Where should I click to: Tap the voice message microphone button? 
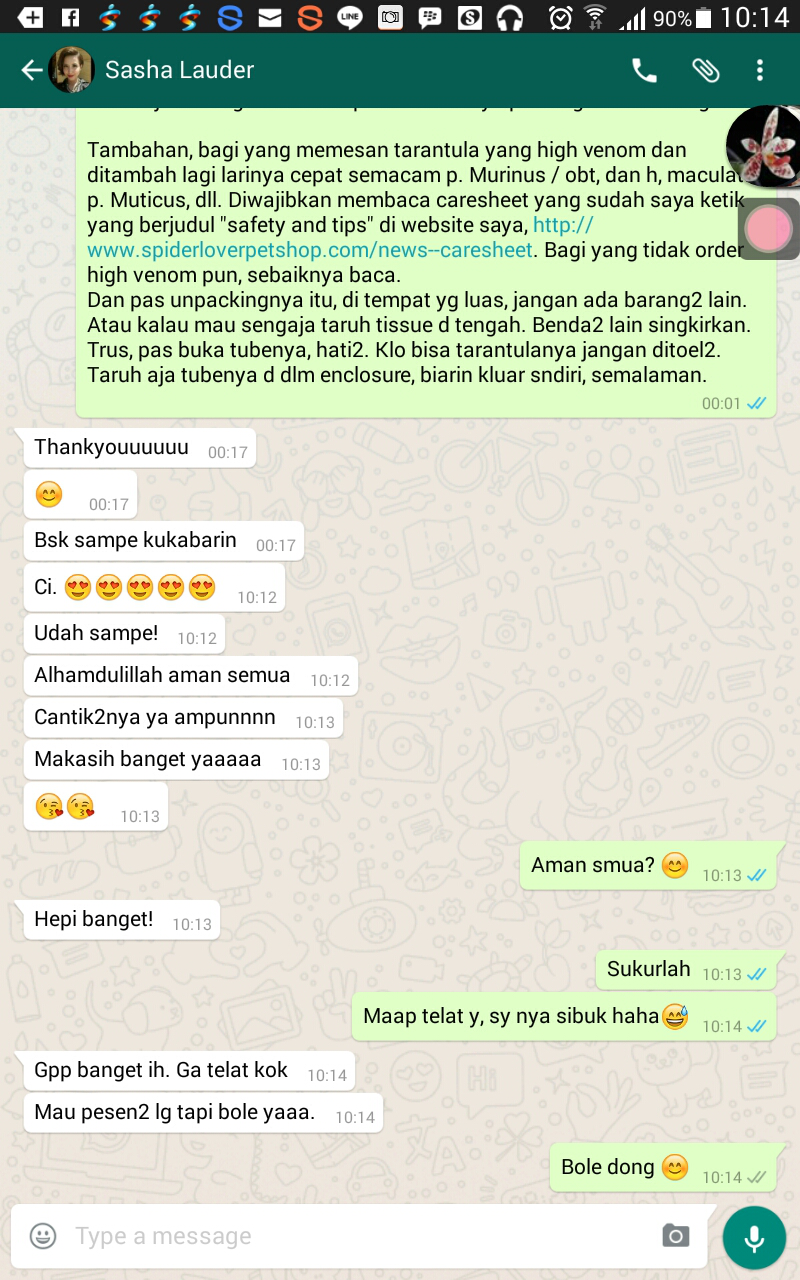coord(754,1238)
